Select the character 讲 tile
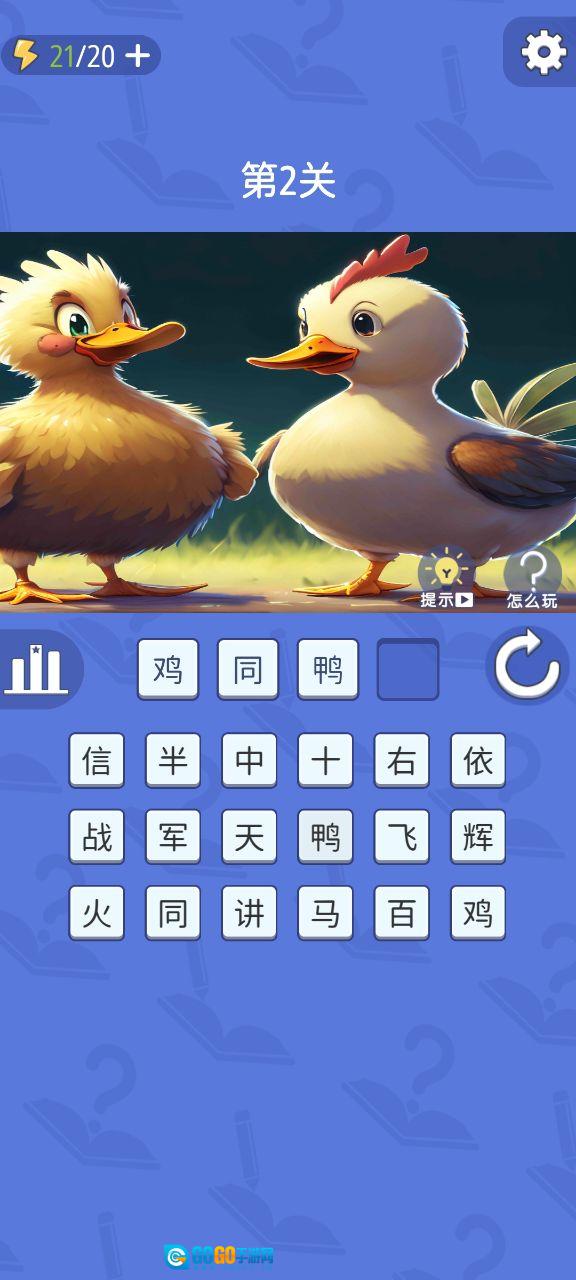 (x=249, y=913)
